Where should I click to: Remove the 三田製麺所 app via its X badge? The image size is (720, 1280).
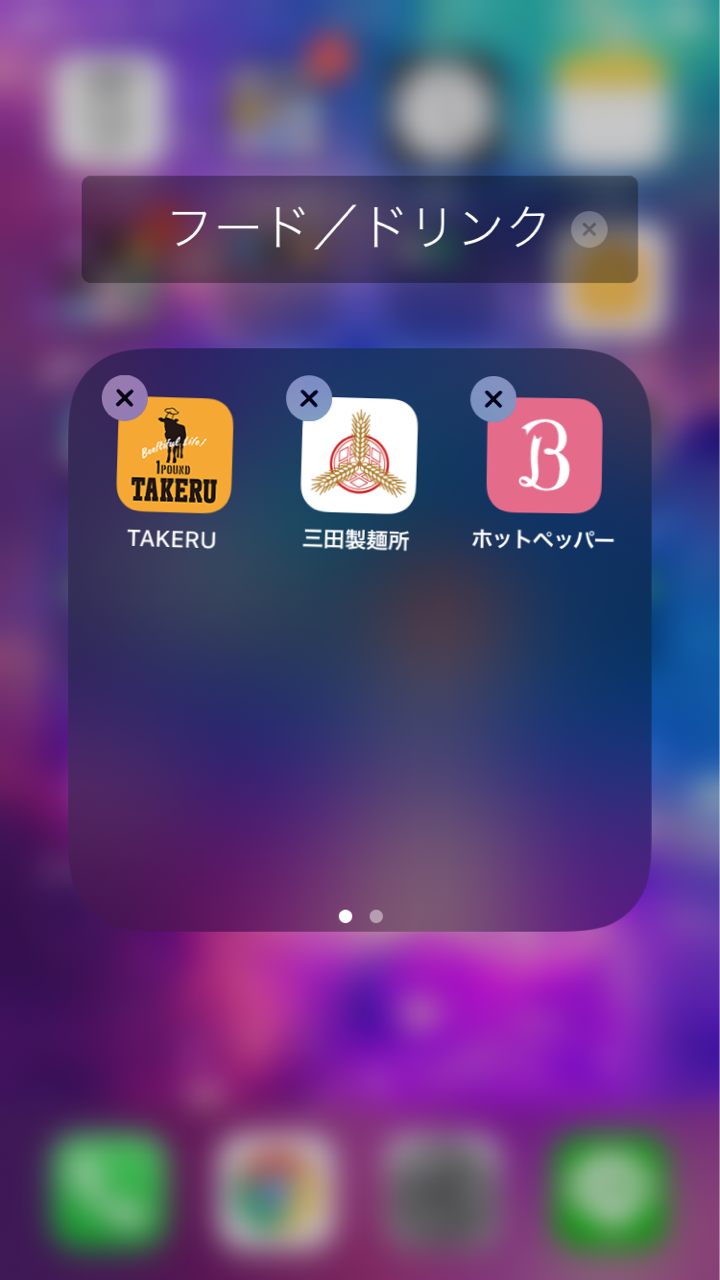click(x=309, y=398)
